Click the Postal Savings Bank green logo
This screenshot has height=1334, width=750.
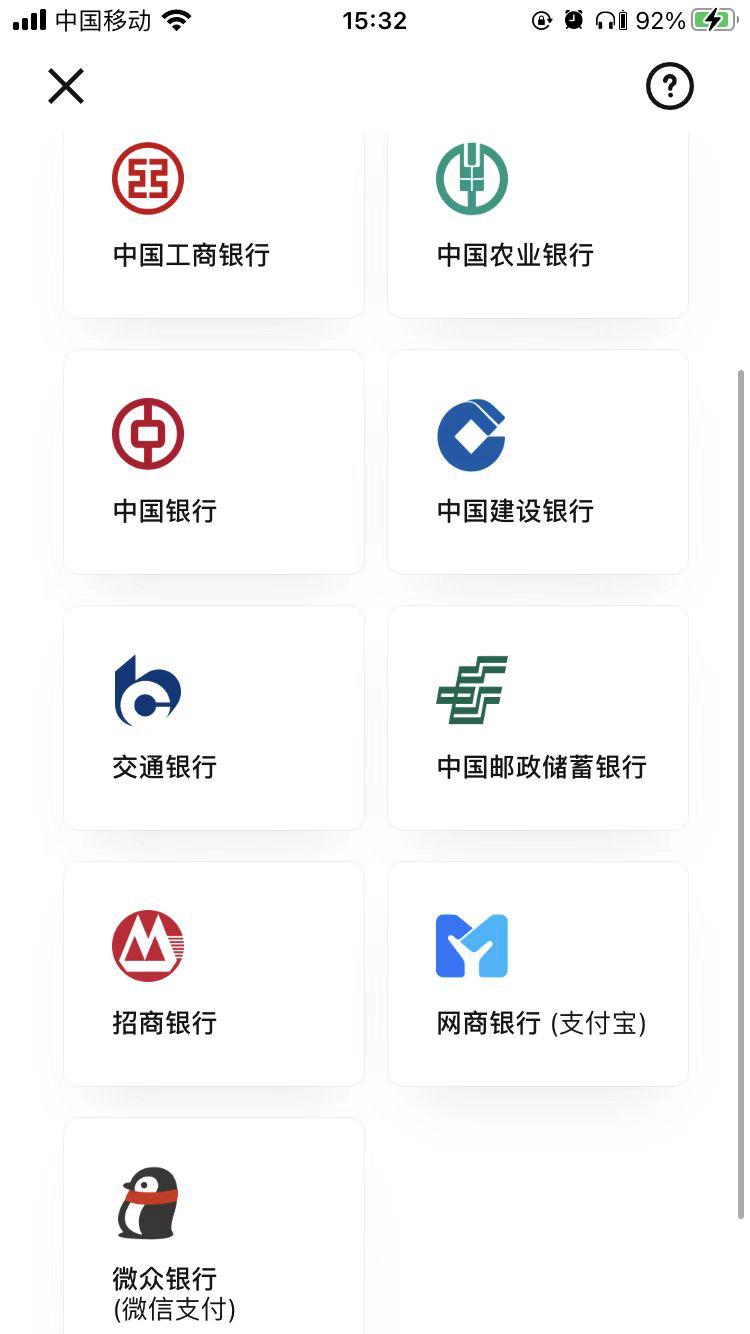tap(472, 689)
